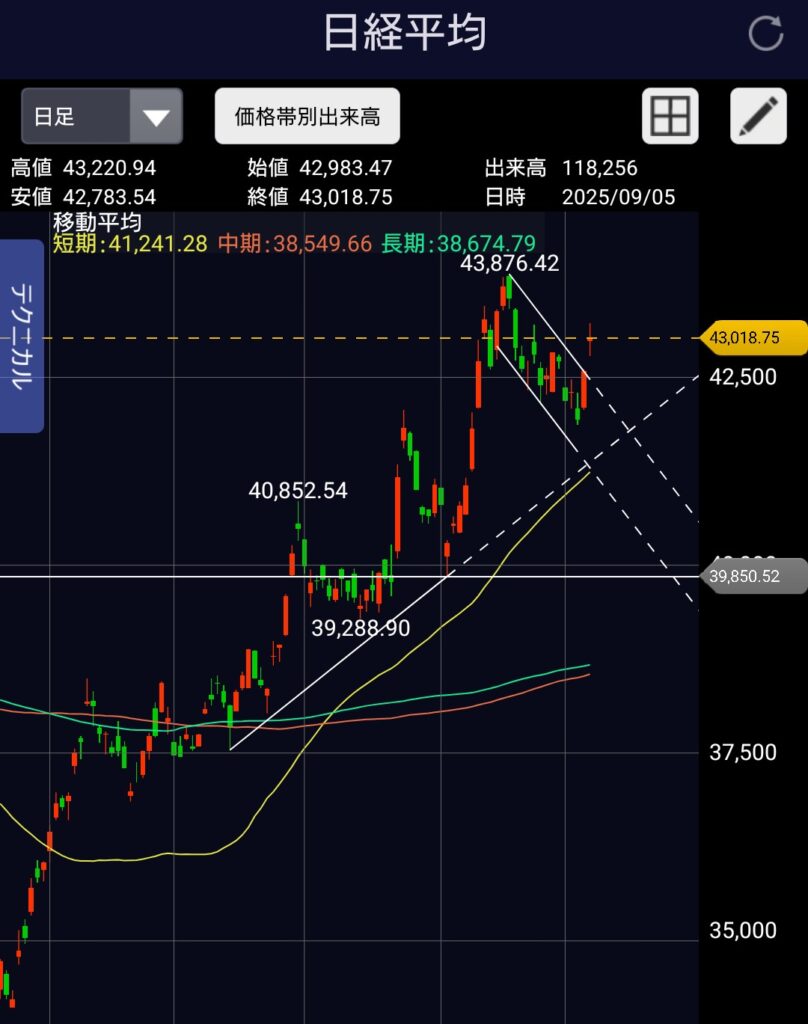This screenshot has width=808, height=1024.
Task: Open the chart layout grid icon
Action: click(669, 117)
